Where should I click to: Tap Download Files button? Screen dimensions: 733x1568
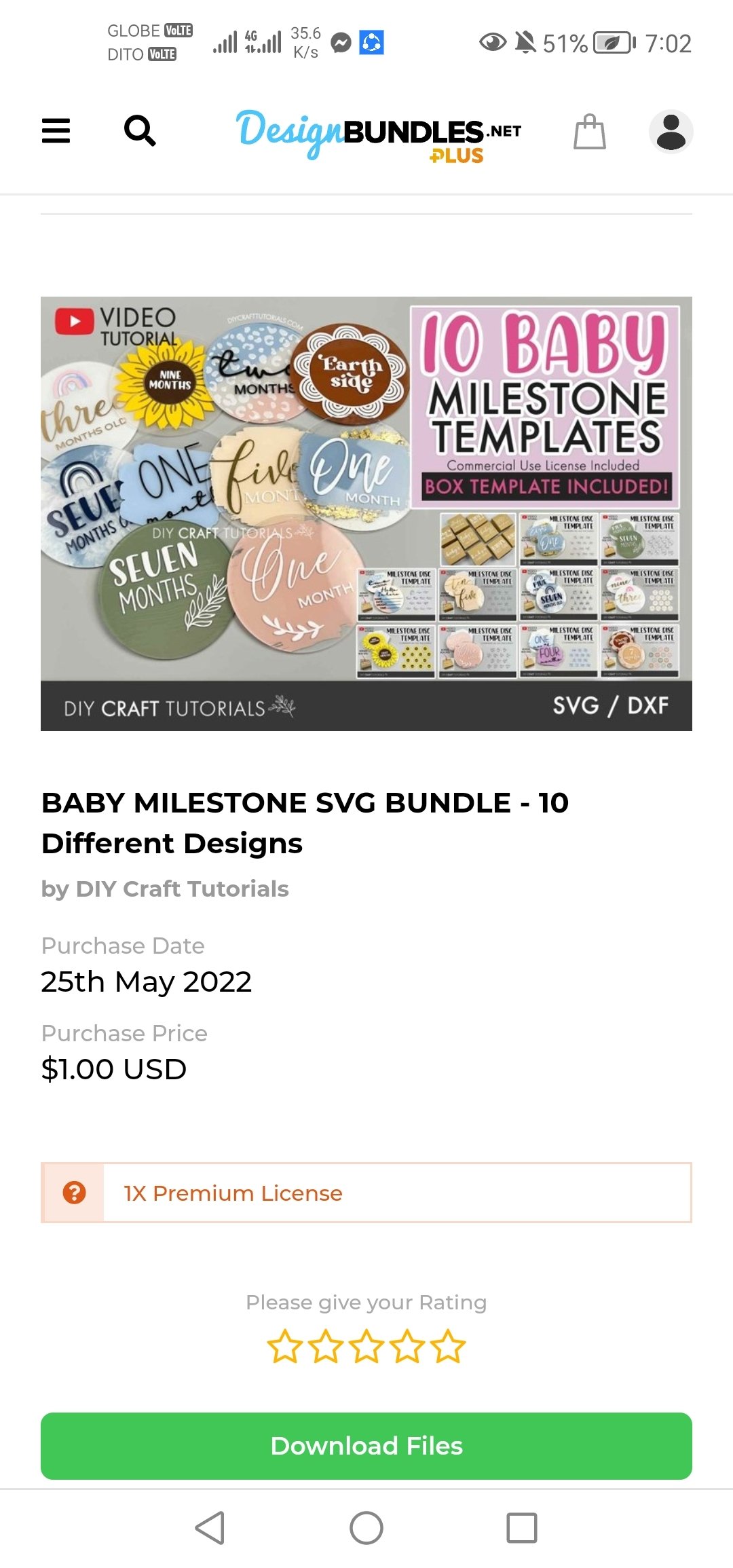(x=366, y=1446)
